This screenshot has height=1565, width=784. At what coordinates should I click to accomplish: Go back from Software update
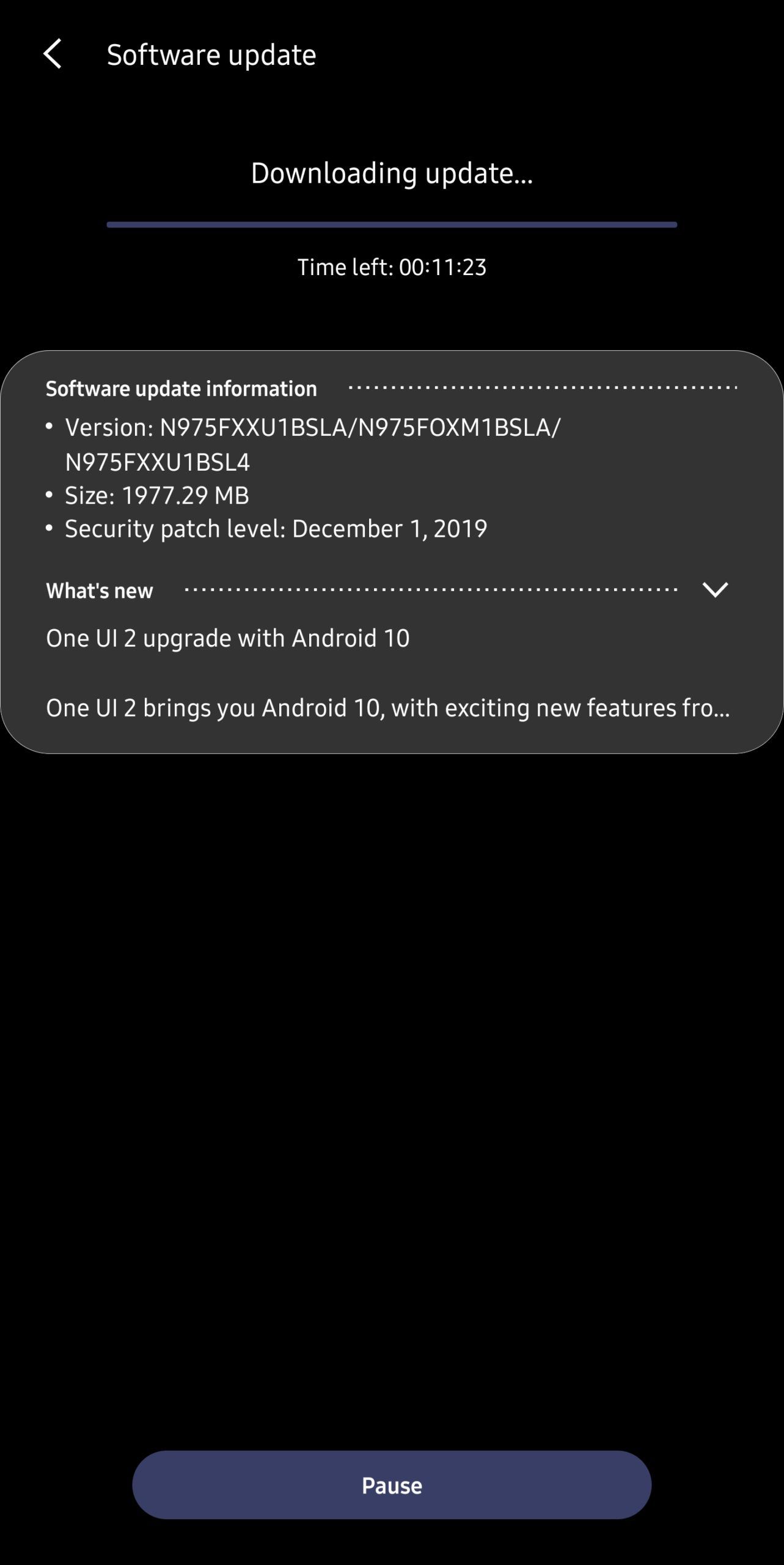[53, 54]
